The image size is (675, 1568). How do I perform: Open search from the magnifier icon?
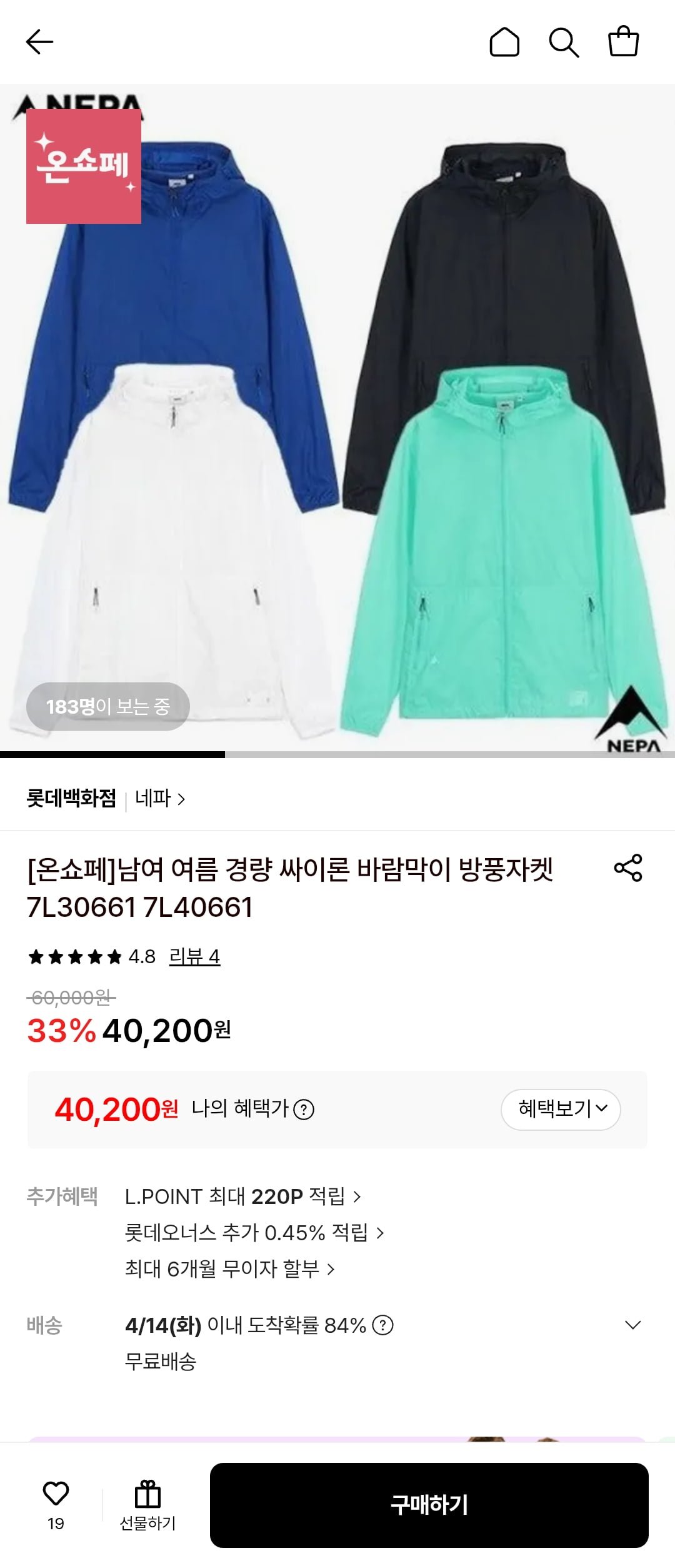(563, 43)
